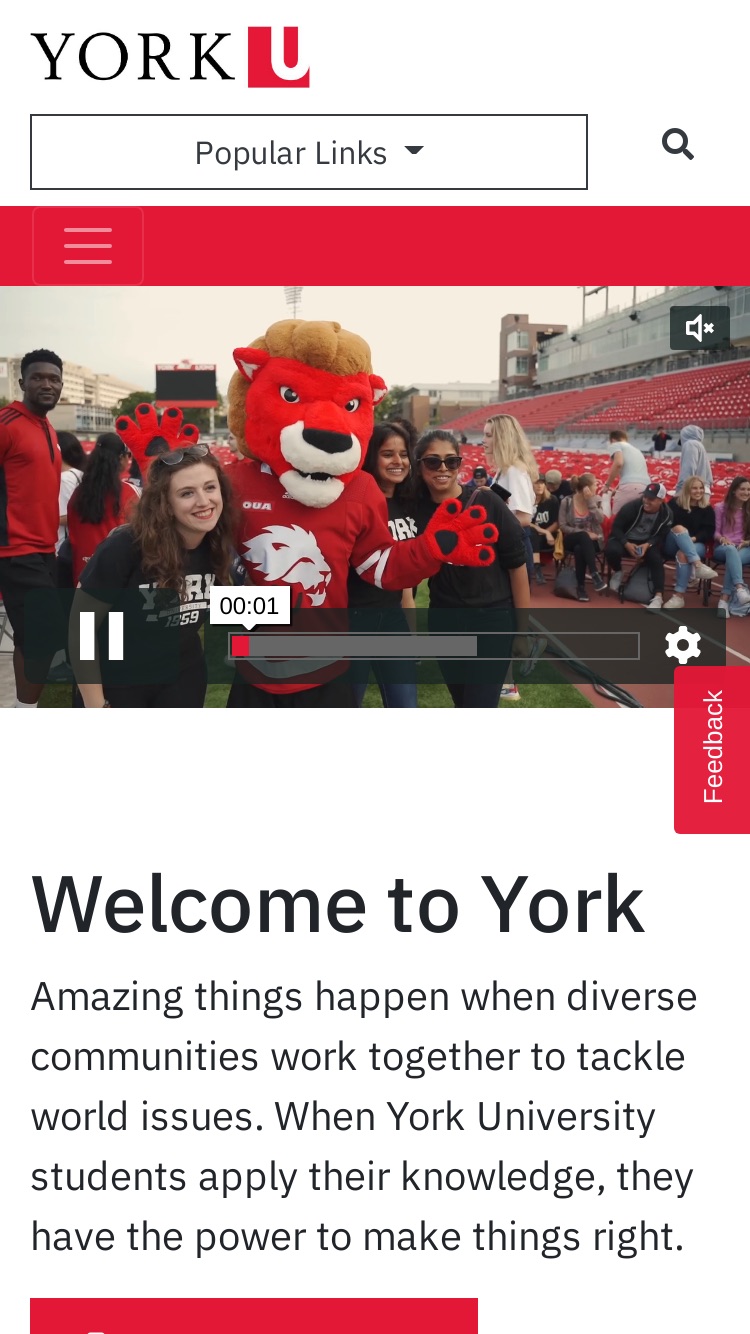Pause the playing video
The width and height of the screenshot is (750, 1334).
tap(102, 636)
